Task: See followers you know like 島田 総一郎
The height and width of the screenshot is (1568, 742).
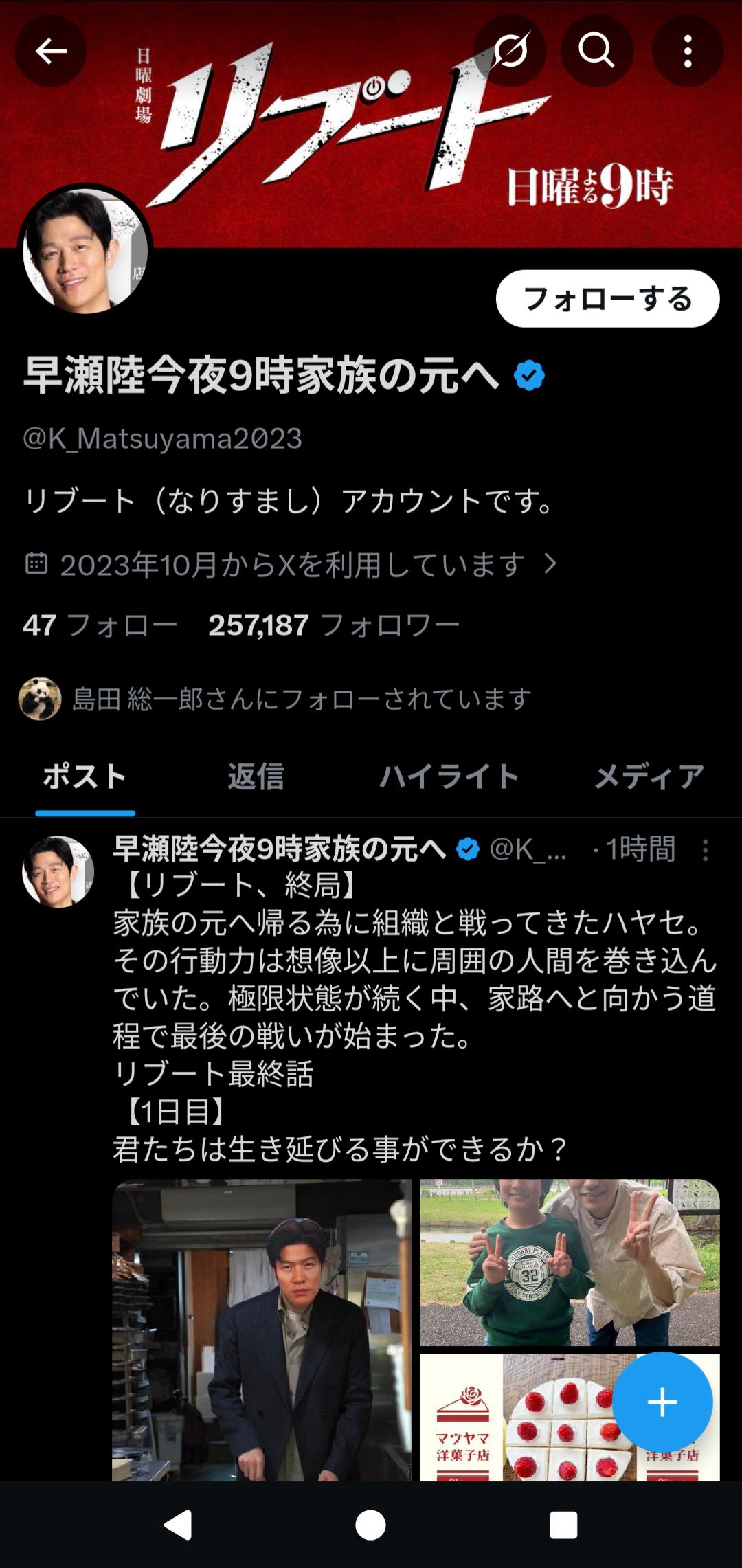Action: pos(275,699)
